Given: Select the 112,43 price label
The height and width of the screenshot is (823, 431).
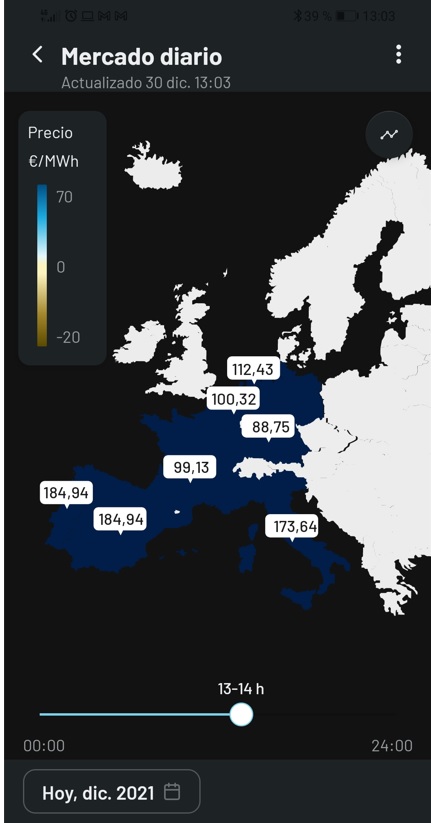Looking at the screenshot, I should tap(253, 370).
